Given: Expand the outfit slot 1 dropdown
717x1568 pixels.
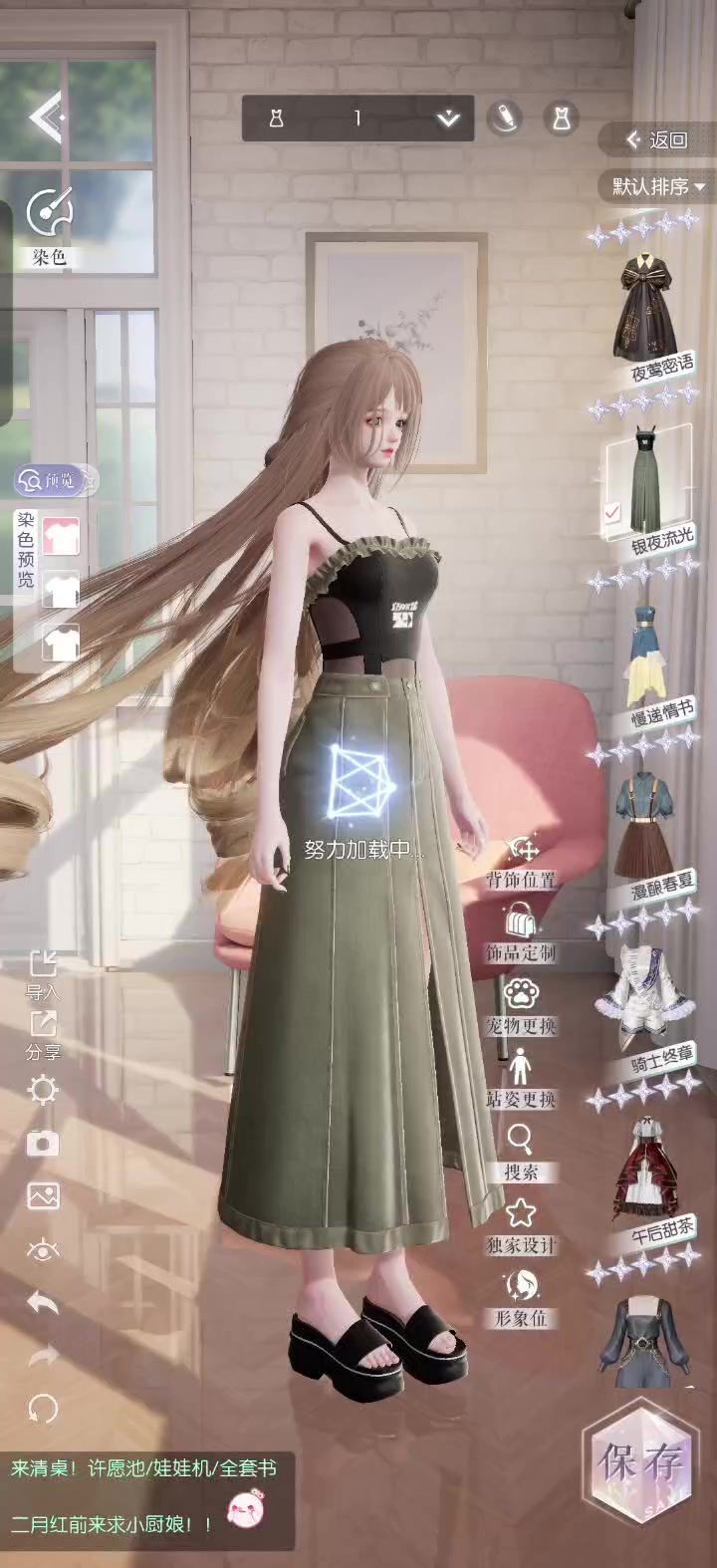Looking at the screenshot, I should 447,119.
